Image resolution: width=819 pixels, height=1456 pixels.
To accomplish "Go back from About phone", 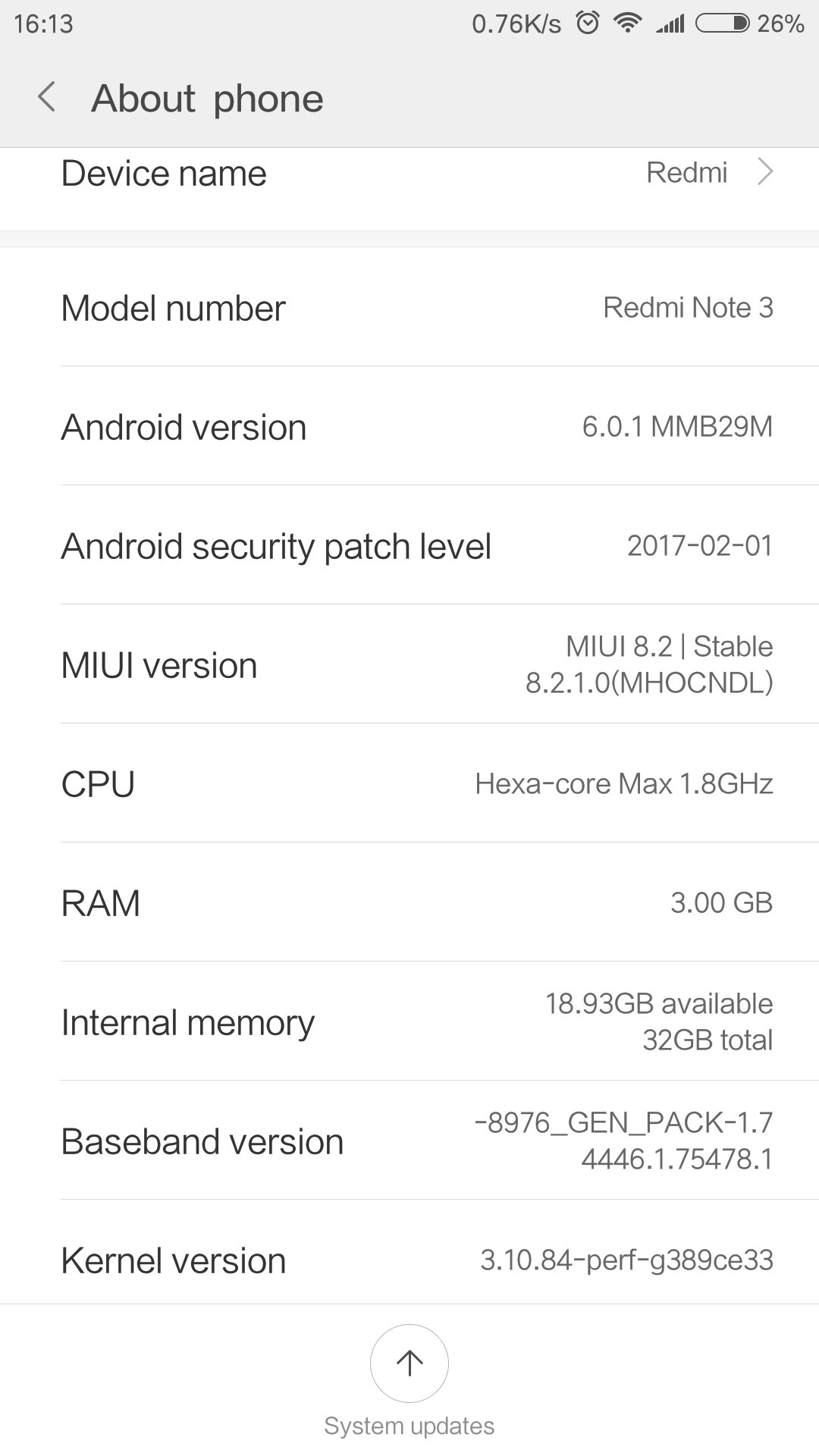I will coord(47,98).
